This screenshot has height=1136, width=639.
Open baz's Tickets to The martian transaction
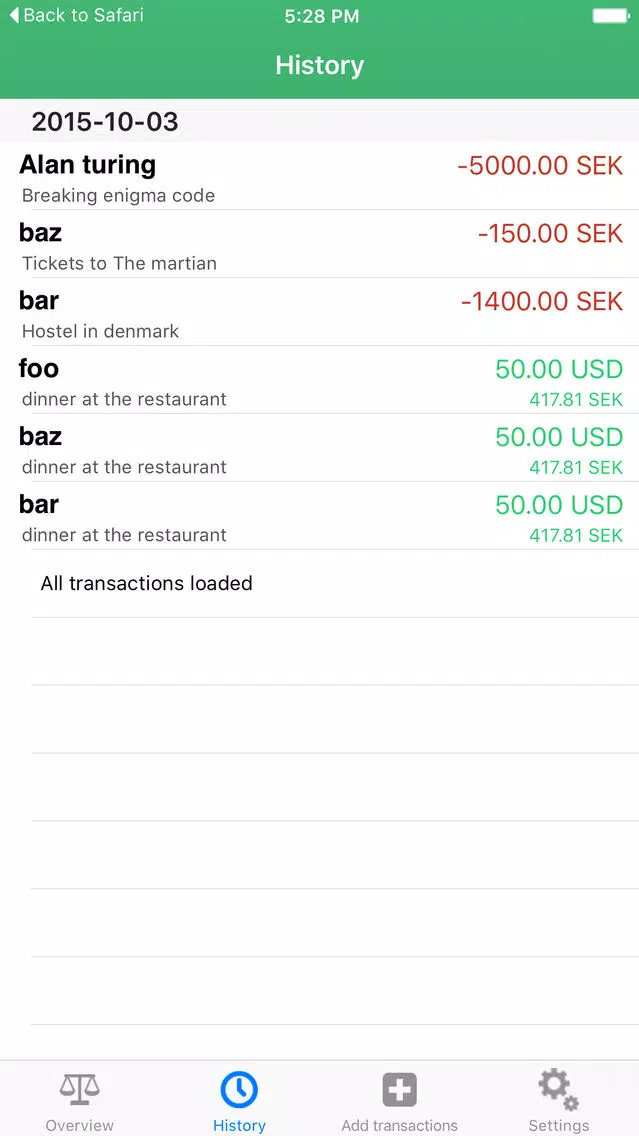[320, 244]
